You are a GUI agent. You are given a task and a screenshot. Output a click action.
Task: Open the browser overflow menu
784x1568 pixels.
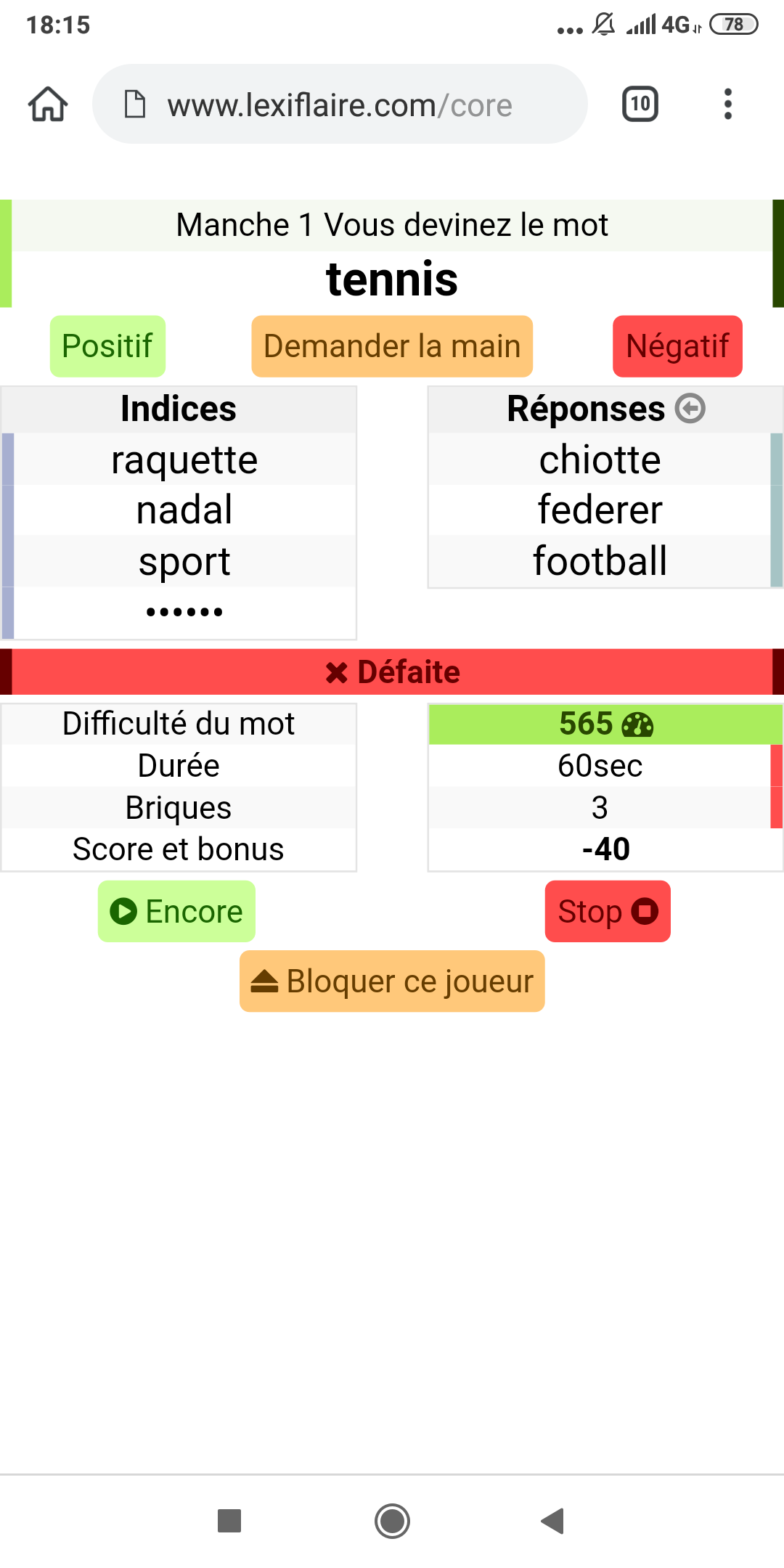point(727,105)
